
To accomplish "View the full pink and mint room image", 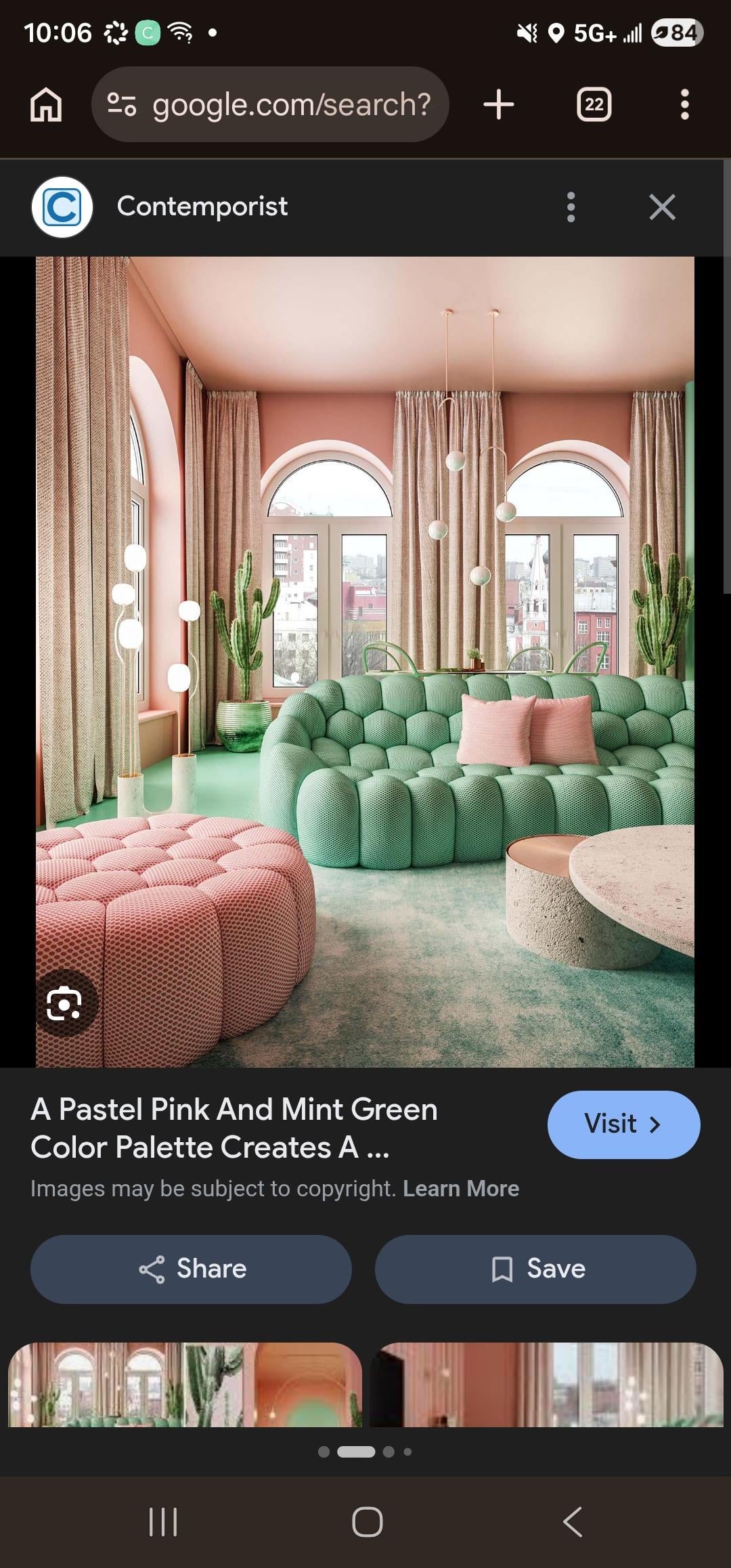I will point(365,661).
